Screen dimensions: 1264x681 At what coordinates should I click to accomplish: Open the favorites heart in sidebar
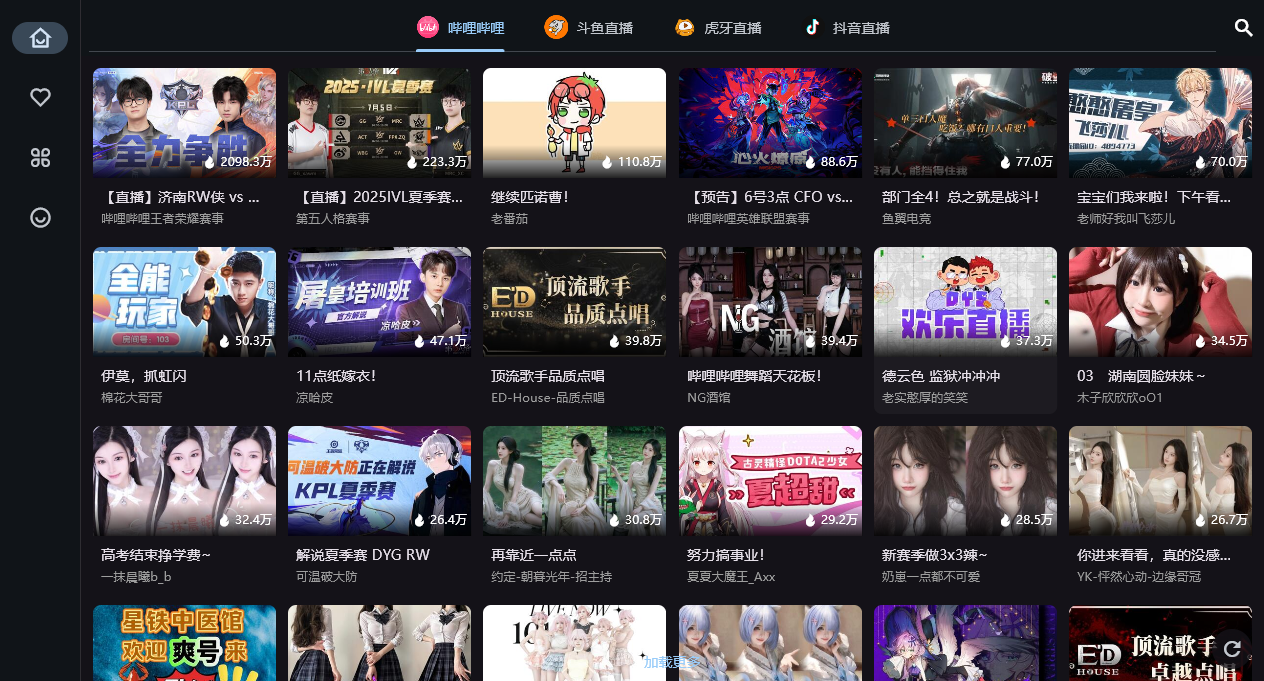[x=40, y=97]
